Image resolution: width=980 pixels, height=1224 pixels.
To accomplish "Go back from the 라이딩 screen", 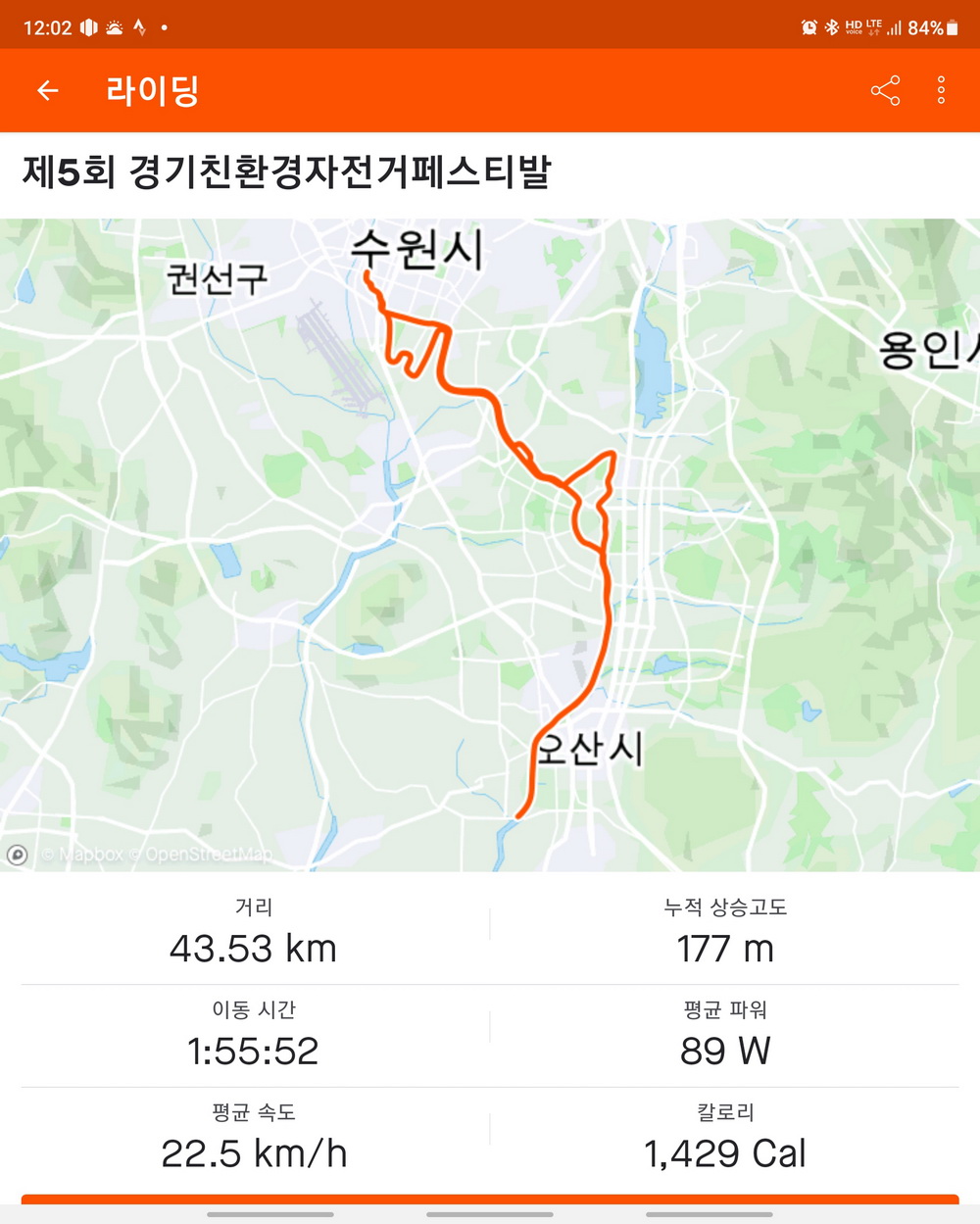I will [x=48, y=91].
